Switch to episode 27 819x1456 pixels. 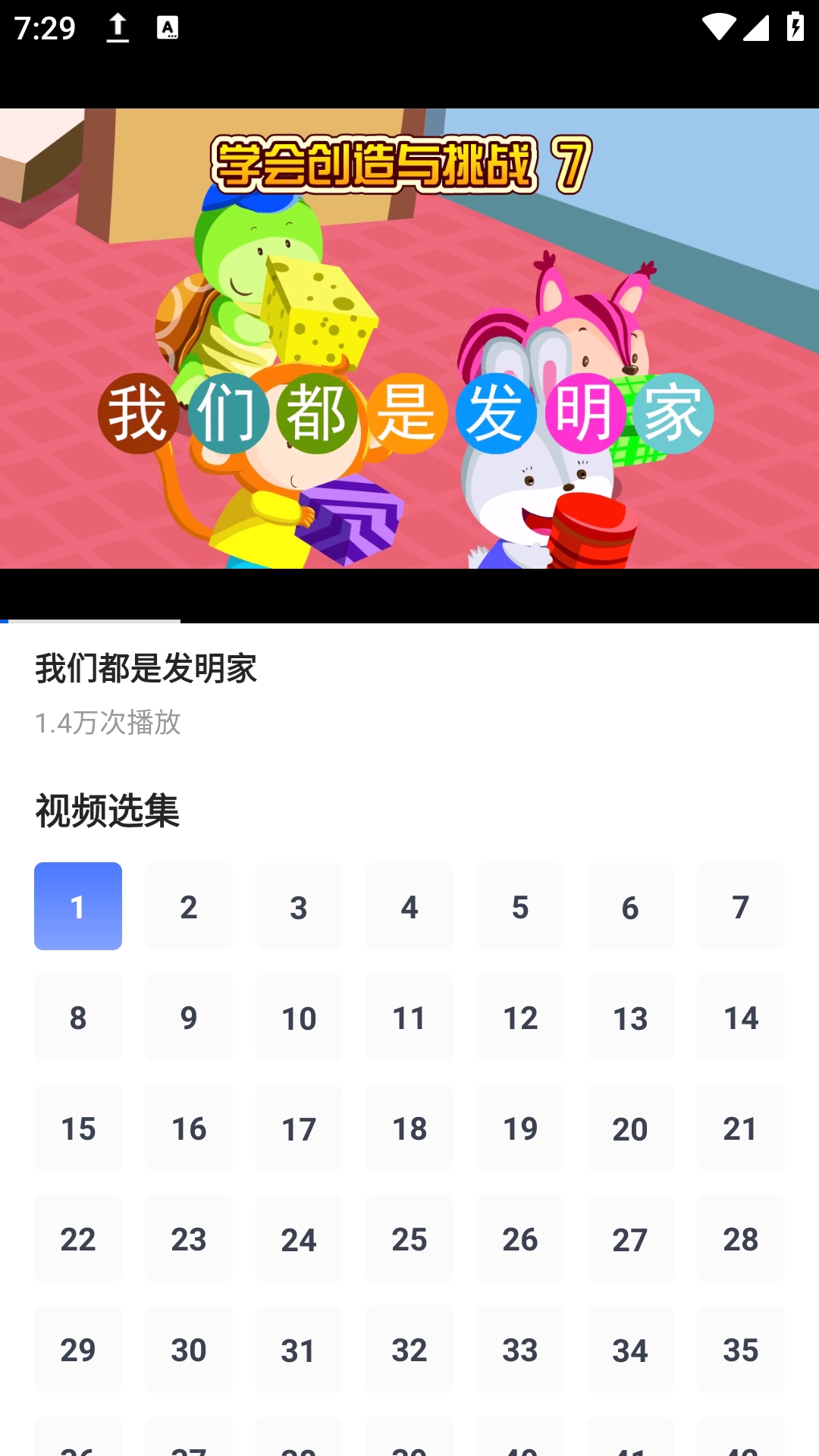630,1239
